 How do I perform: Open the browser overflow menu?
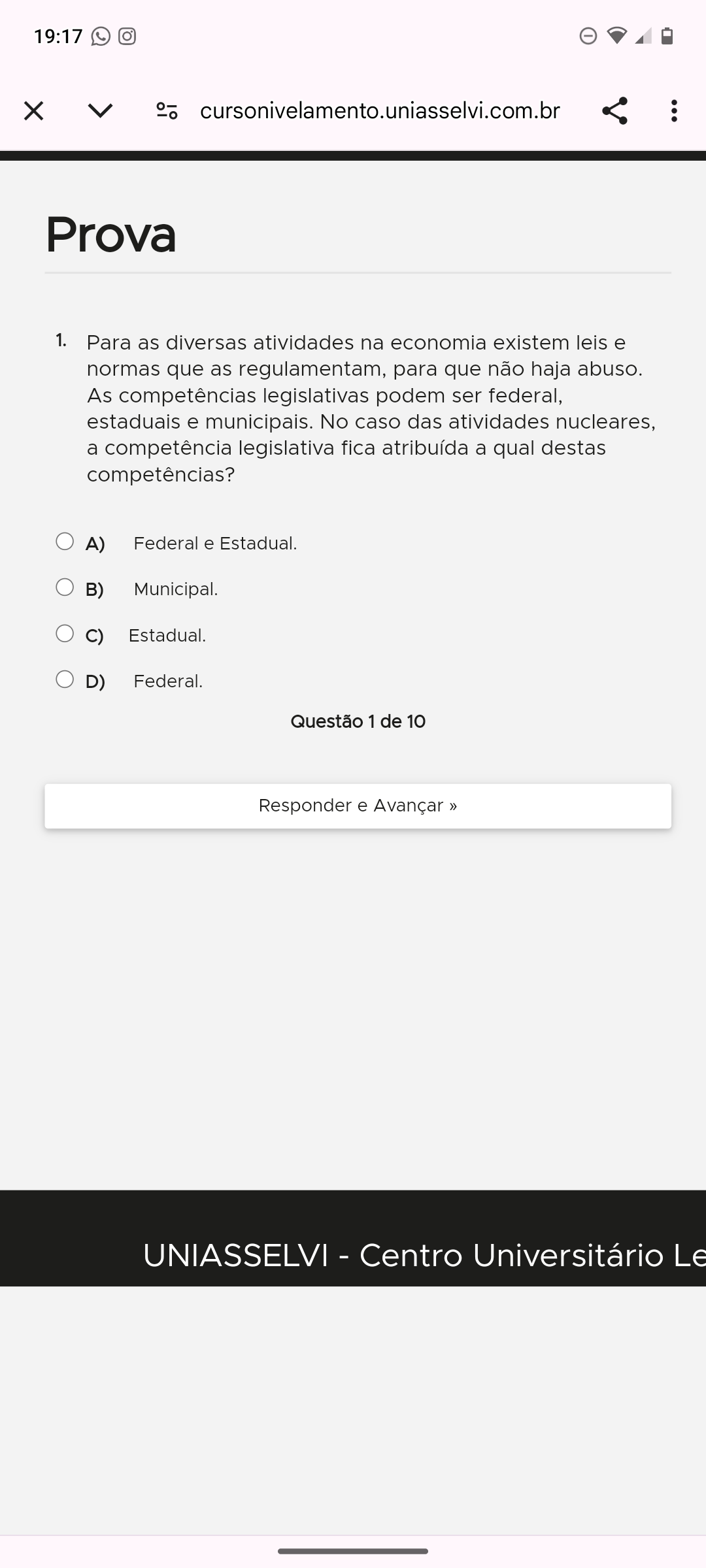[674, 111]
